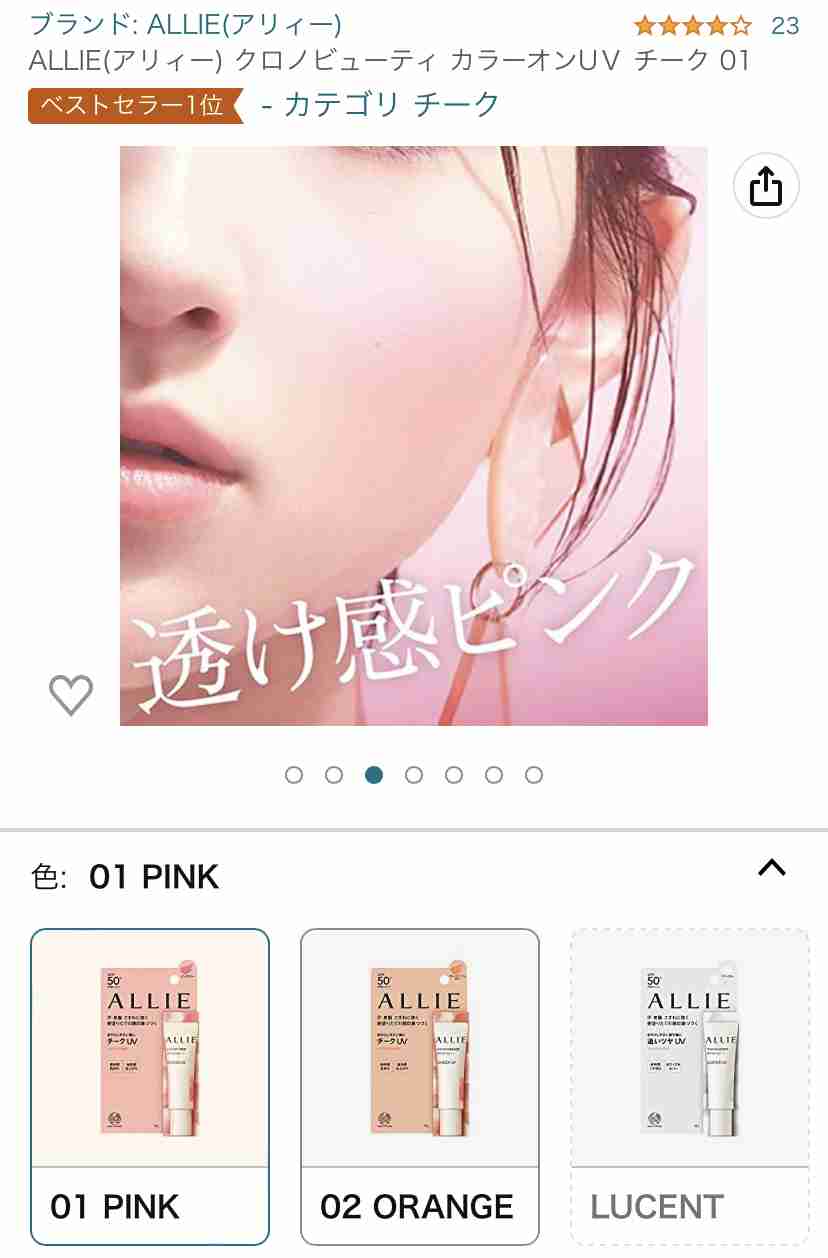Screen dimensions: 828x1258
Task: Select the LUCENT color option
Action: pyautogui.click(x=689, y=1086)
